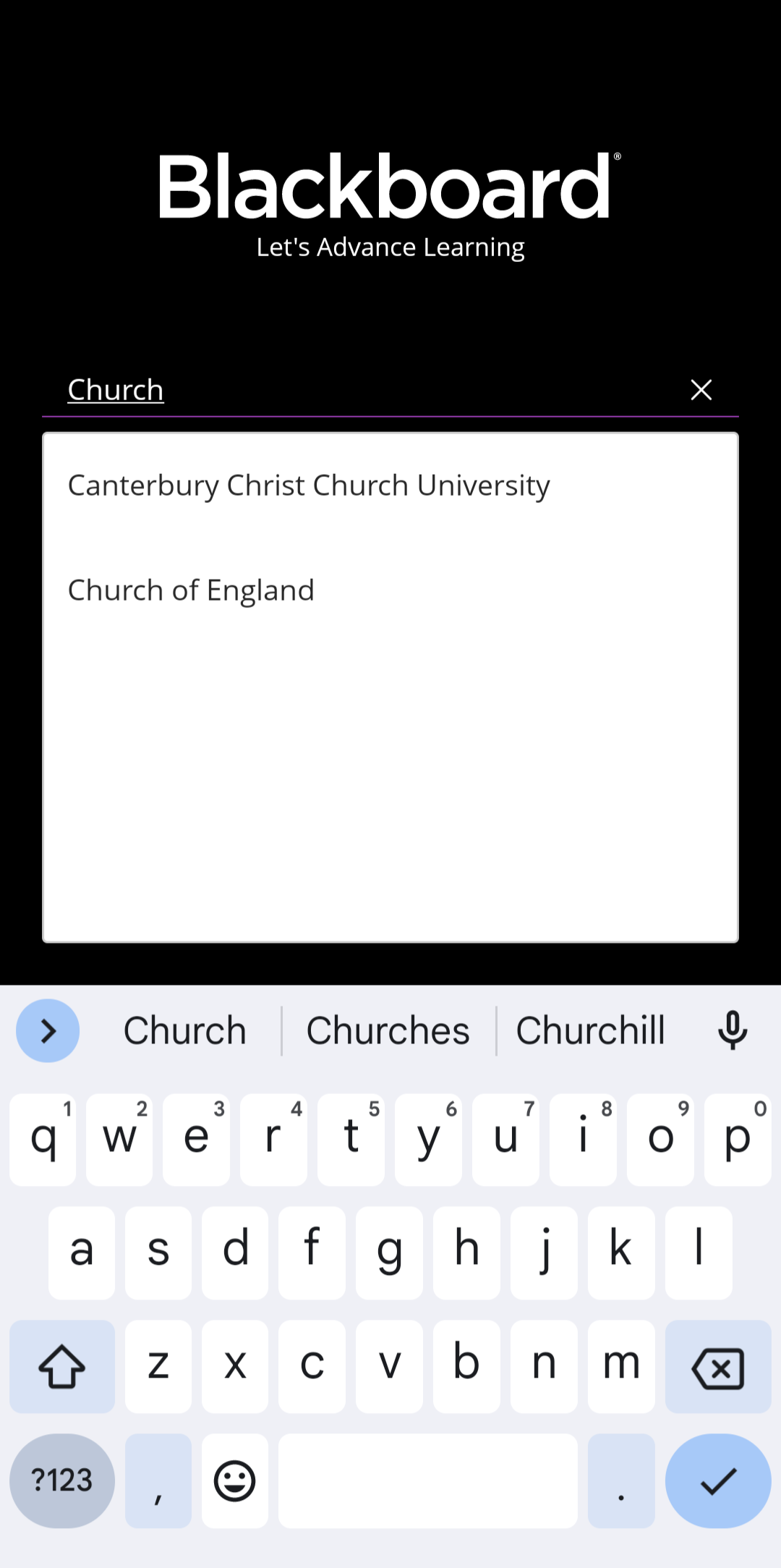Expand the suggestion strip arrow
Screen dimensions: 781x1568
[47, 1030]
